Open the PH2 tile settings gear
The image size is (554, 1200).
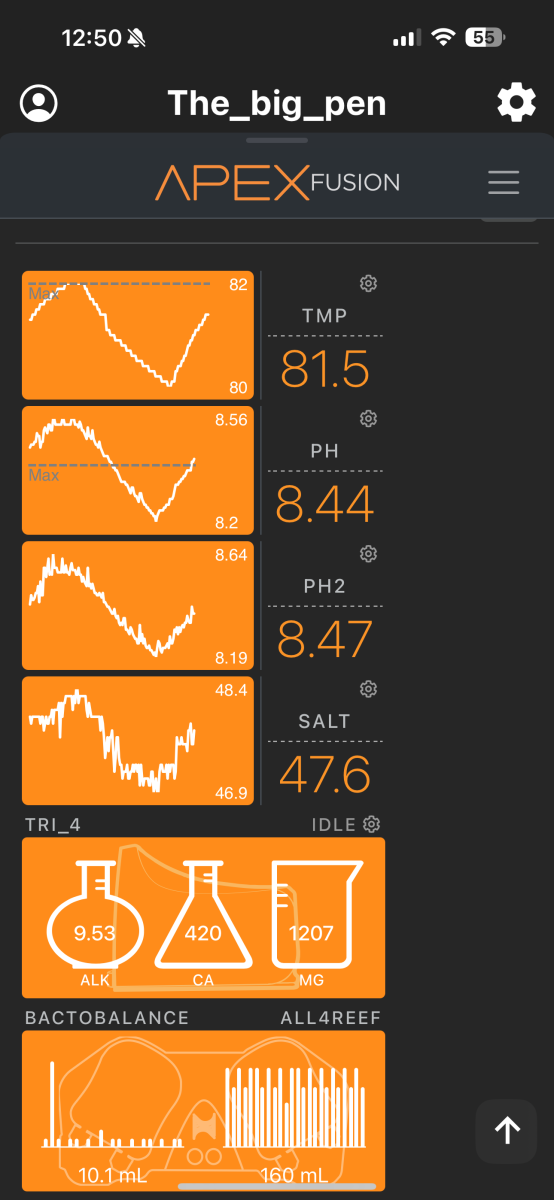coord(368,554)
